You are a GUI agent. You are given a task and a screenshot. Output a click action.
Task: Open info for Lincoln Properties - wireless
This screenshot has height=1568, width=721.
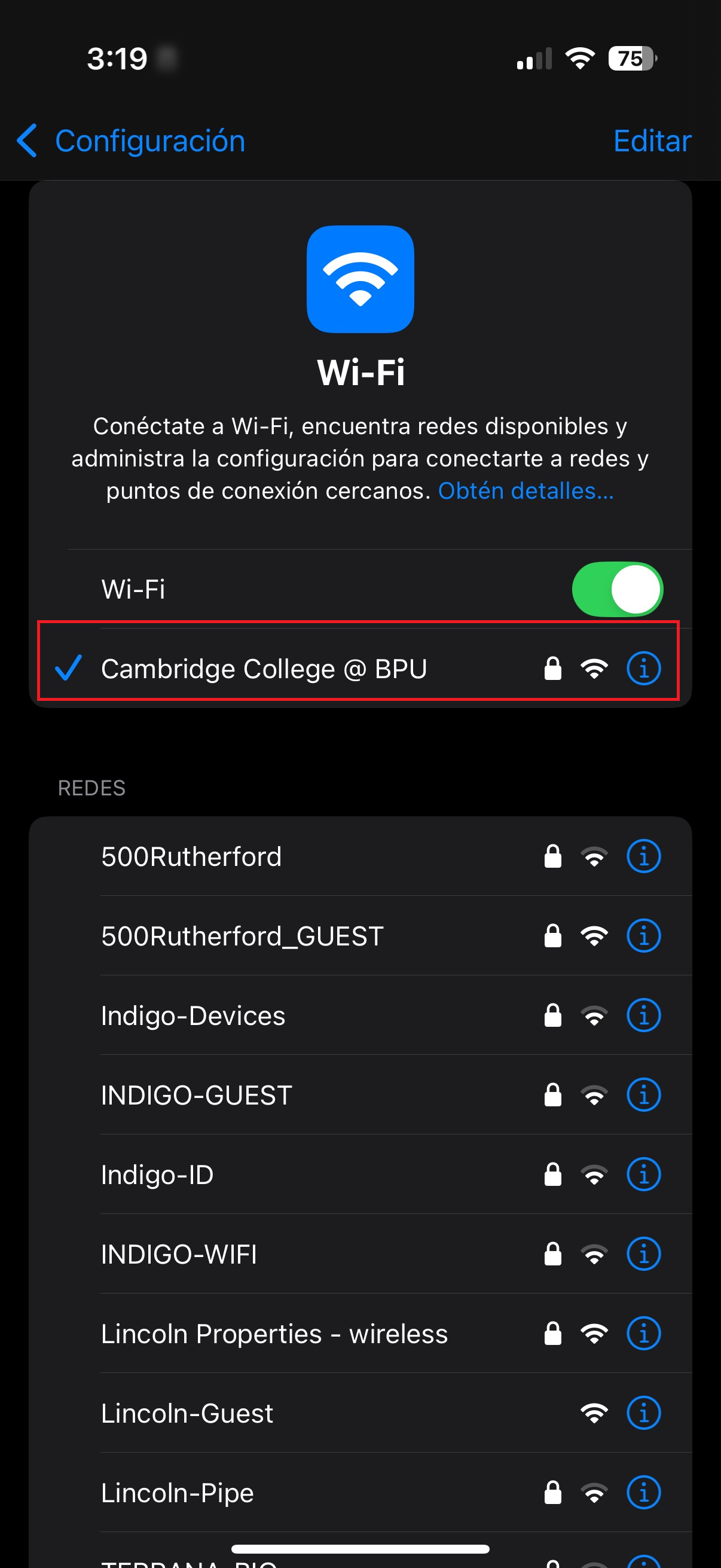[643, 1334]
